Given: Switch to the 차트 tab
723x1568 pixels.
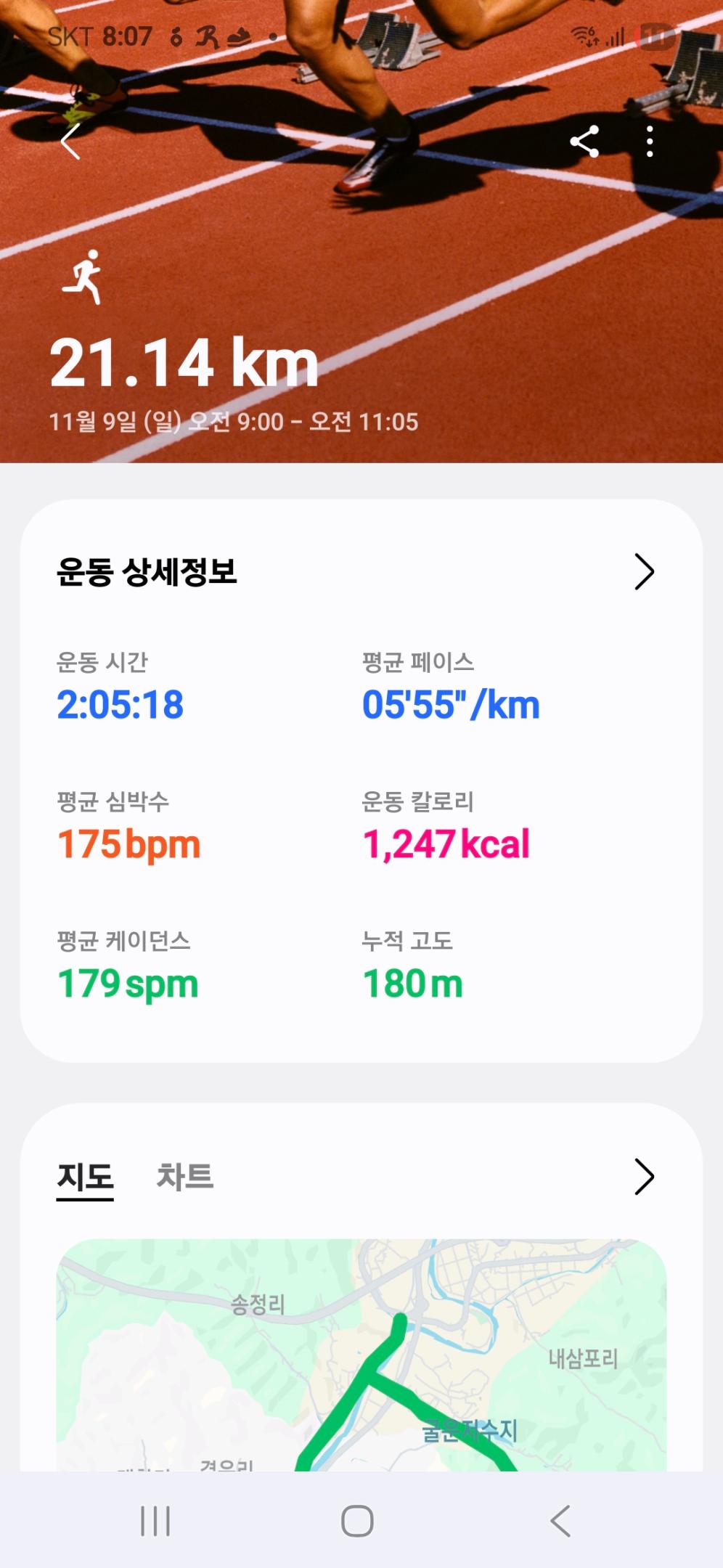Looking at the screenshot, I should [x=184, y=1176].
